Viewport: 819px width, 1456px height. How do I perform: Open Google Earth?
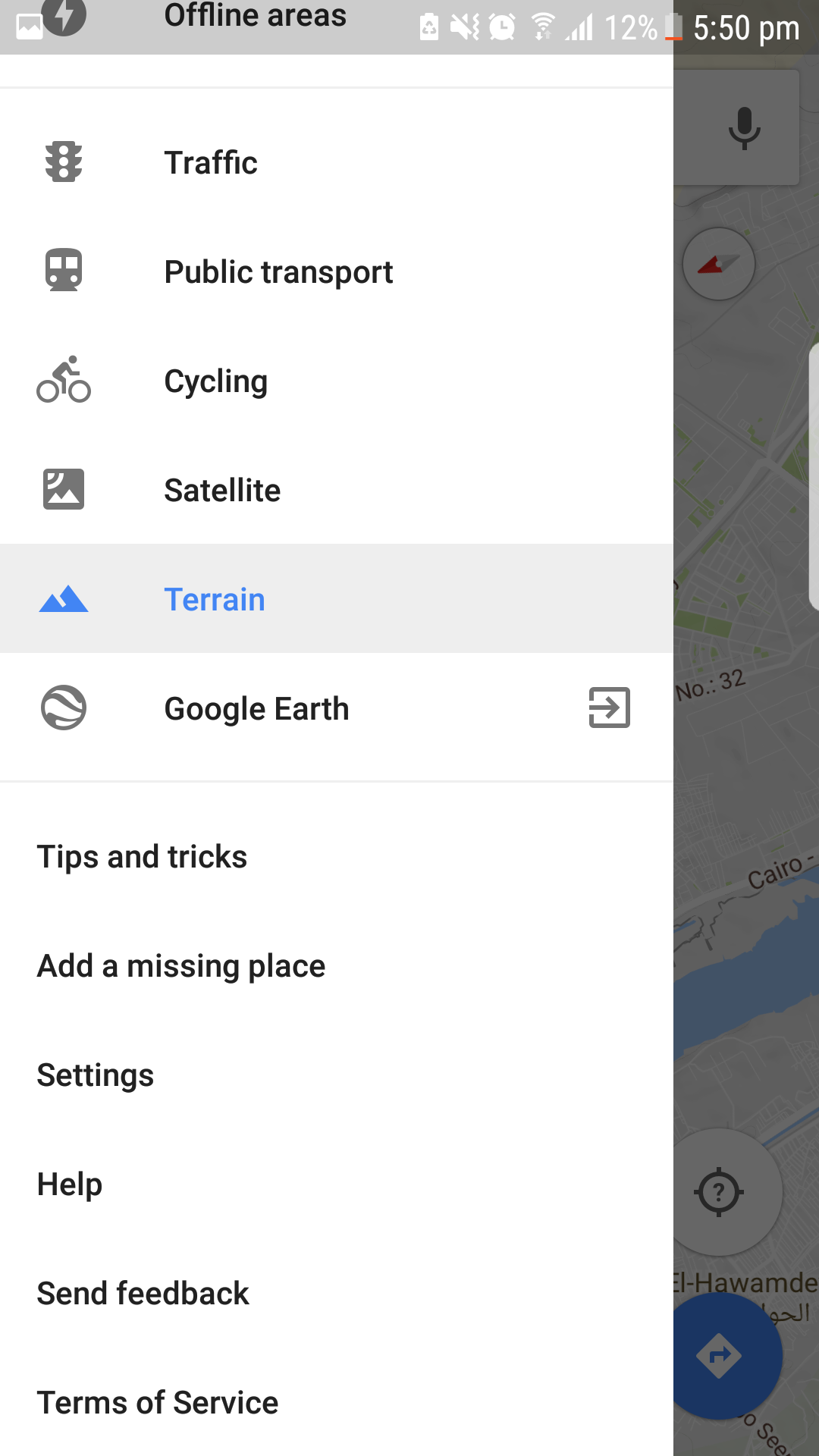click(337, 708)
